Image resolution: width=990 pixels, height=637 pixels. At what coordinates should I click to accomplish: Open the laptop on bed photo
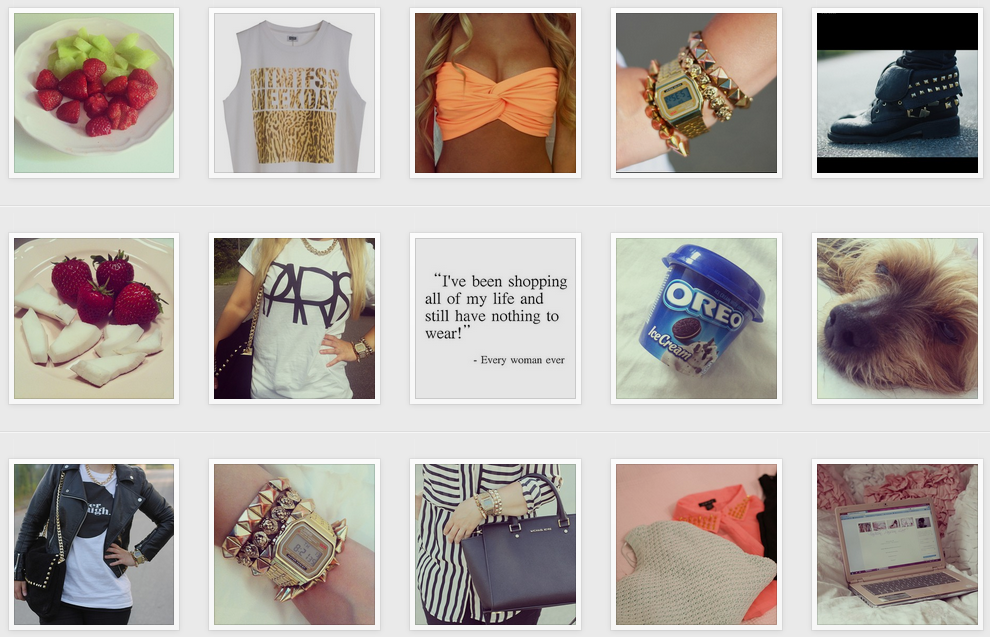[897, 544]
